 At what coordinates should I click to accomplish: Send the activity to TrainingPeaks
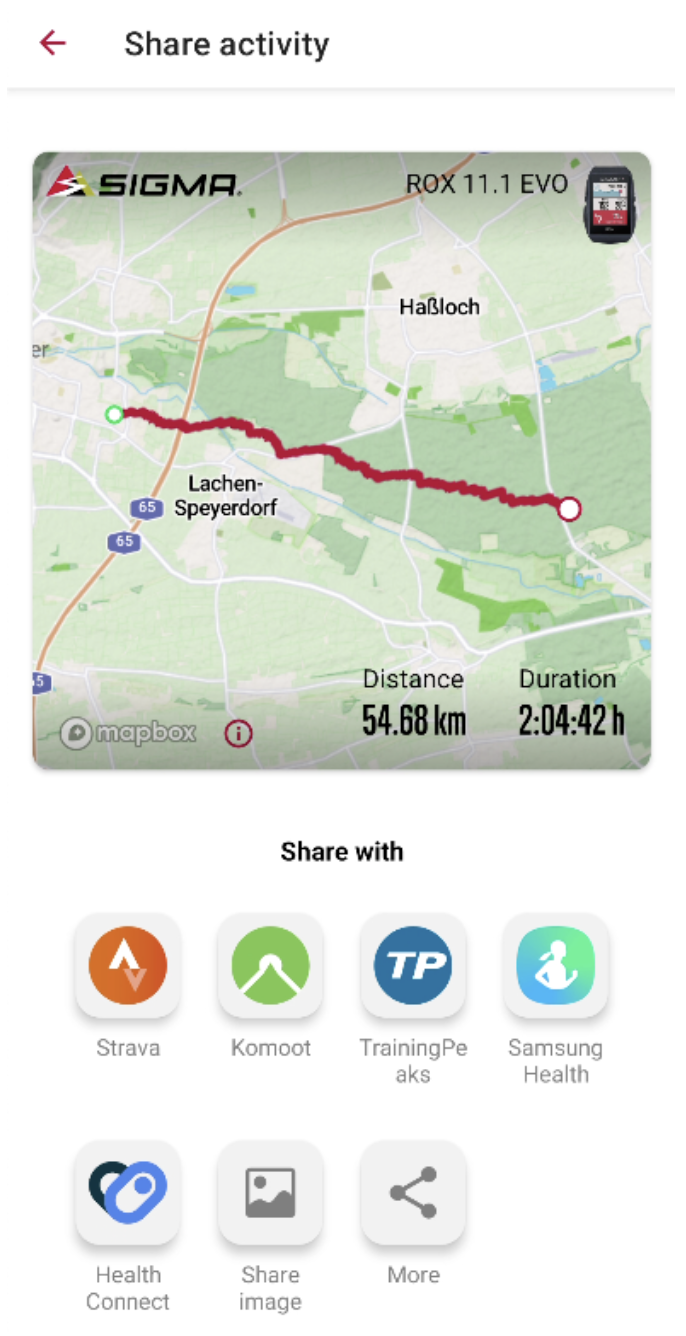413,966
